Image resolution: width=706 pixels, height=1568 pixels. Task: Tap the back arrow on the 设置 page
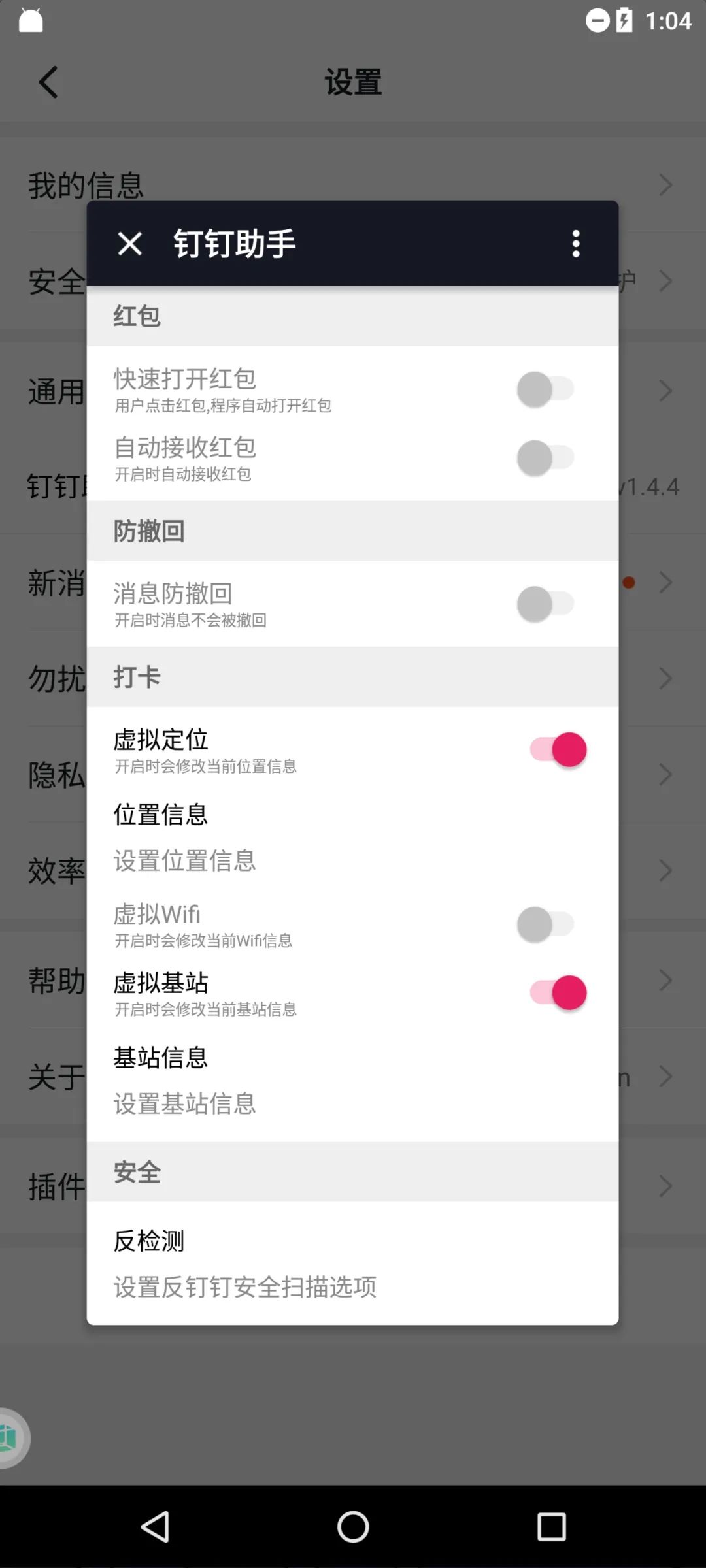pyautogui.click(x=48, y=82)
